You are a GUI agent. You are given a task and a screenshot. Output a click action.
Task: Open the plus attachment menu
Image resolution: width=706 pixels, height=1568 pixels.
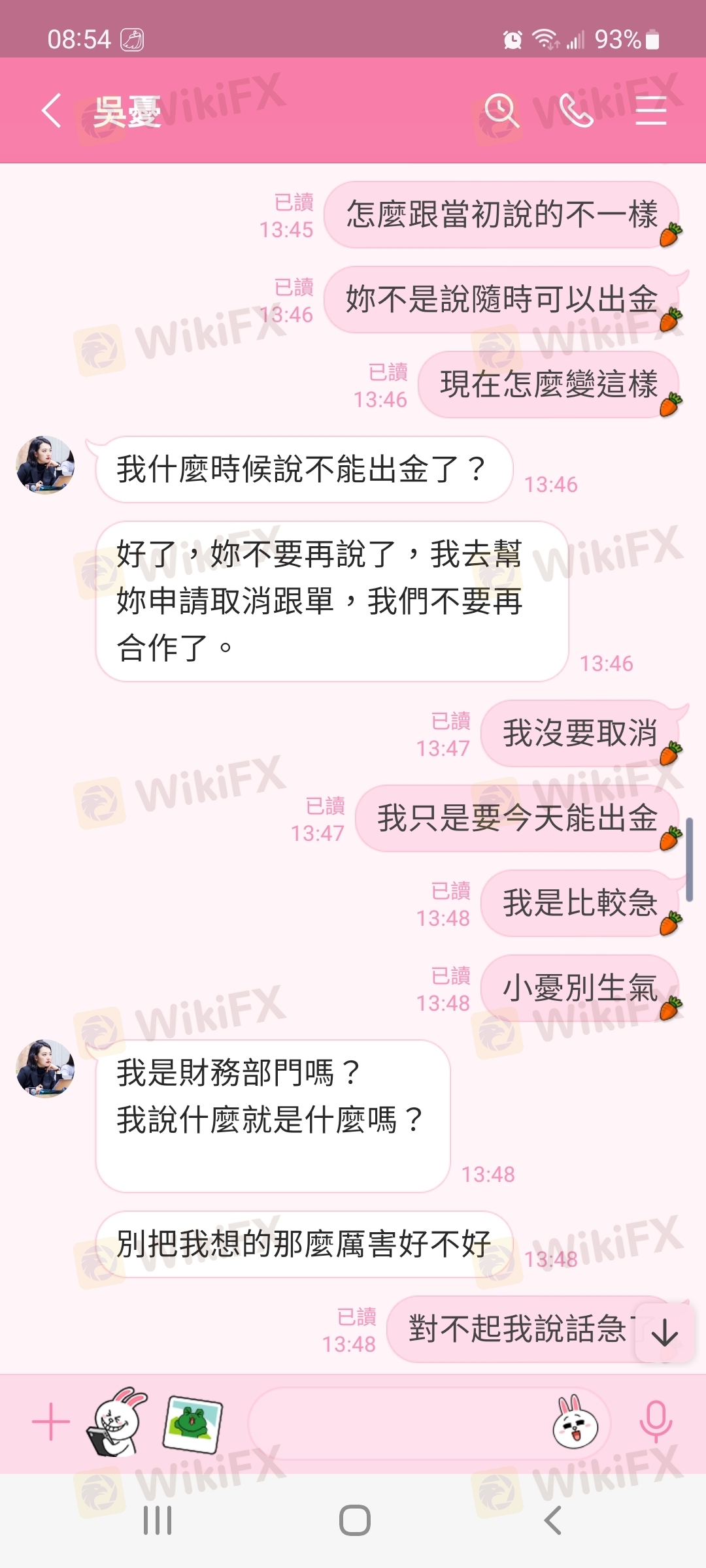click(51, 1422)
